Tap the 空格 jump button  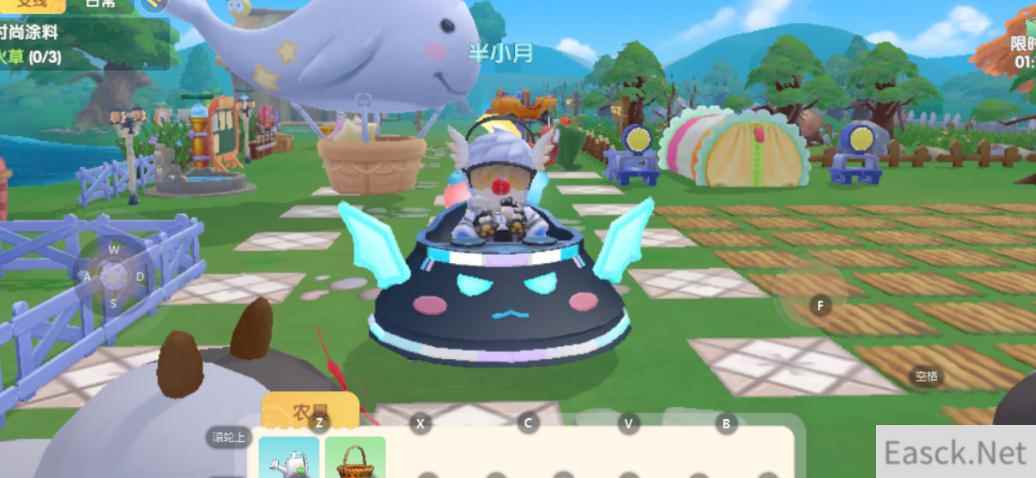coord(927,376)
